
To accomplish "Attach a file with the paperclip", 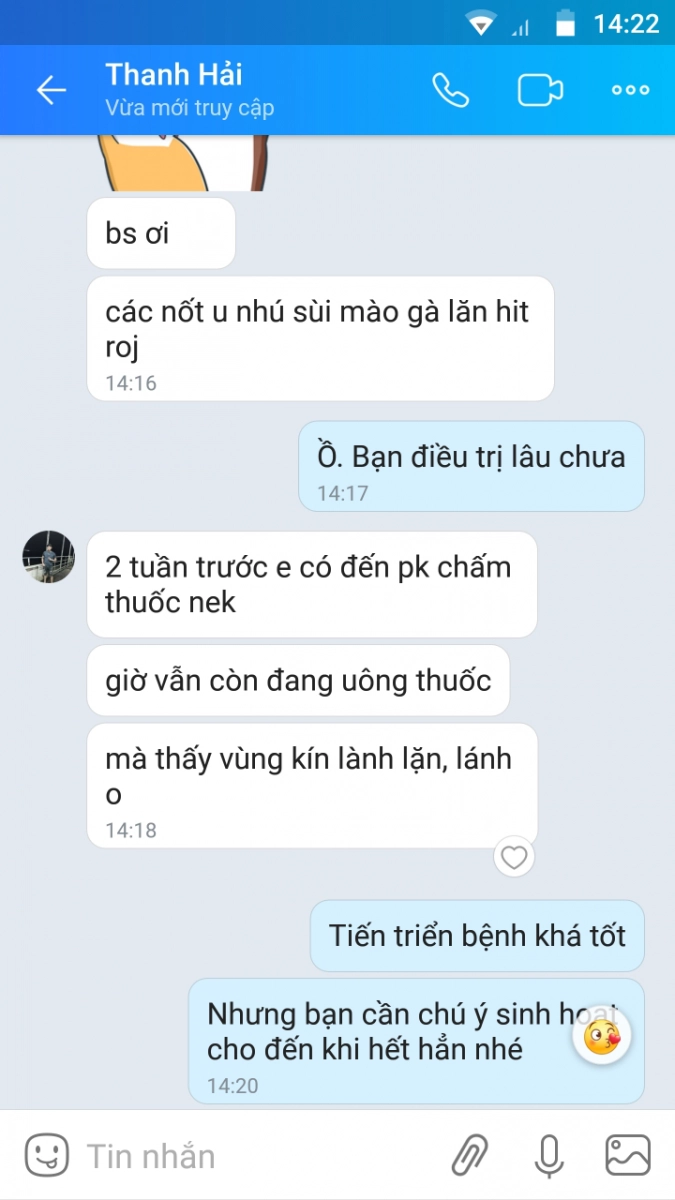I will (469, 1155).
